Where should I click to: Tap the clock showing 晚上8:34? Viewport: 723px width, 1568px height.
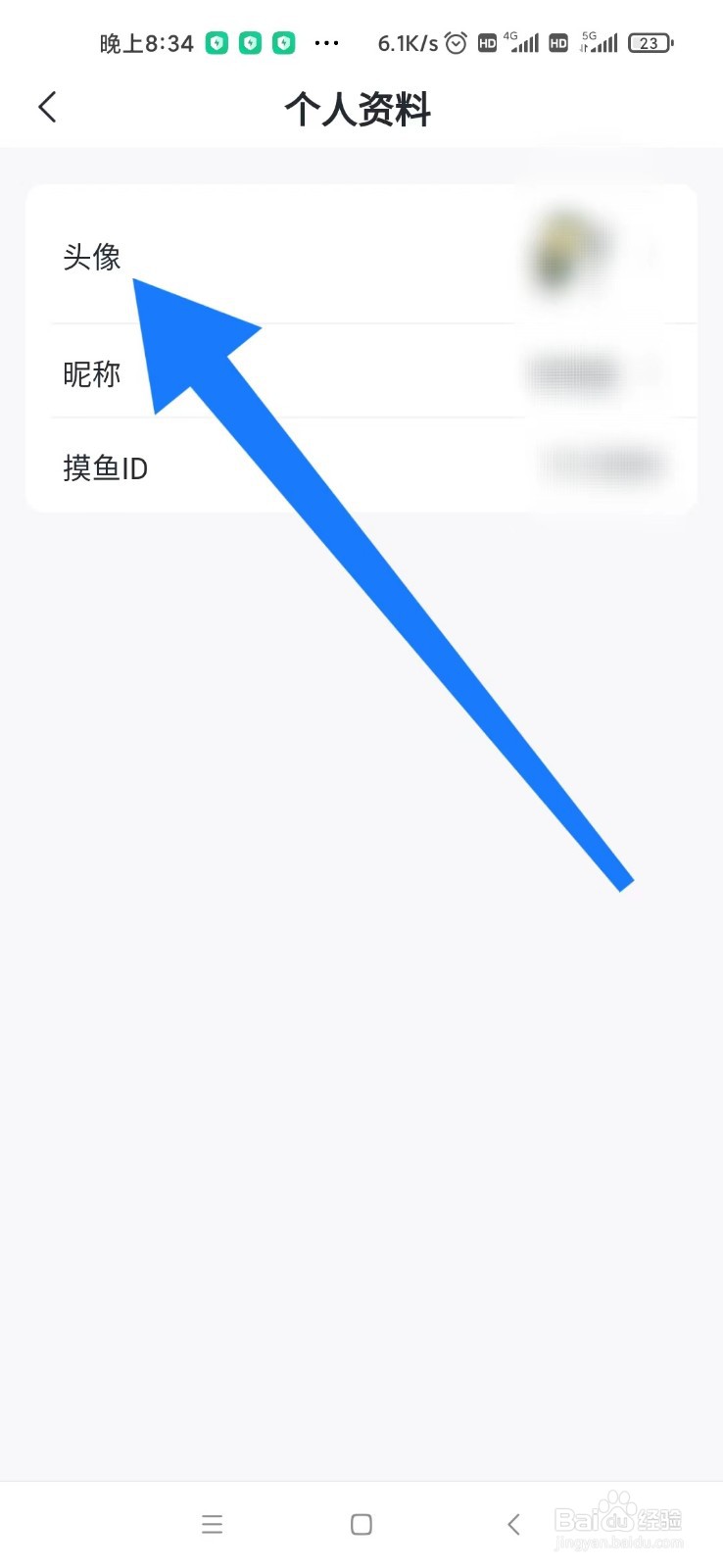click(x=145, y=42)
